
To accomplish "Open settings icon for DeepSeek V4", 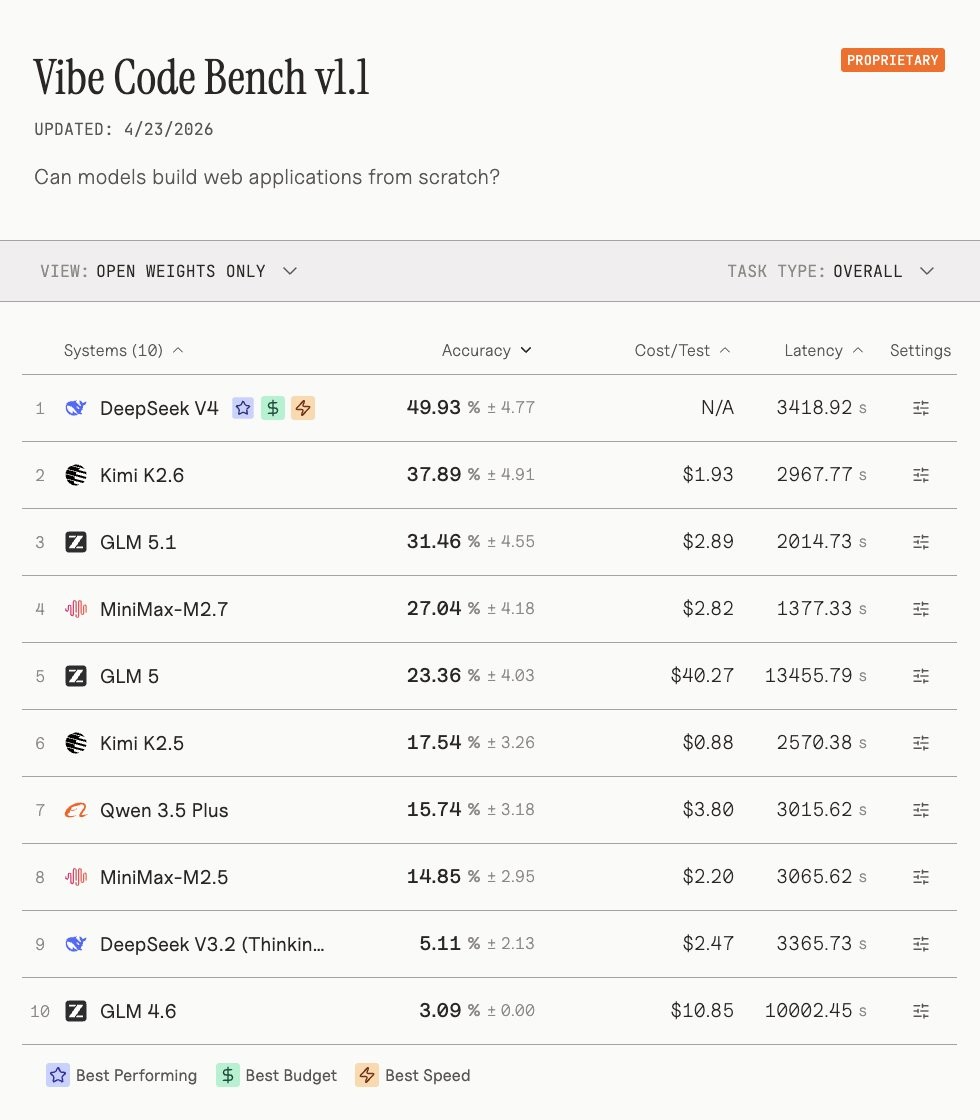I will pyautogui.click(x=921, y=408).
